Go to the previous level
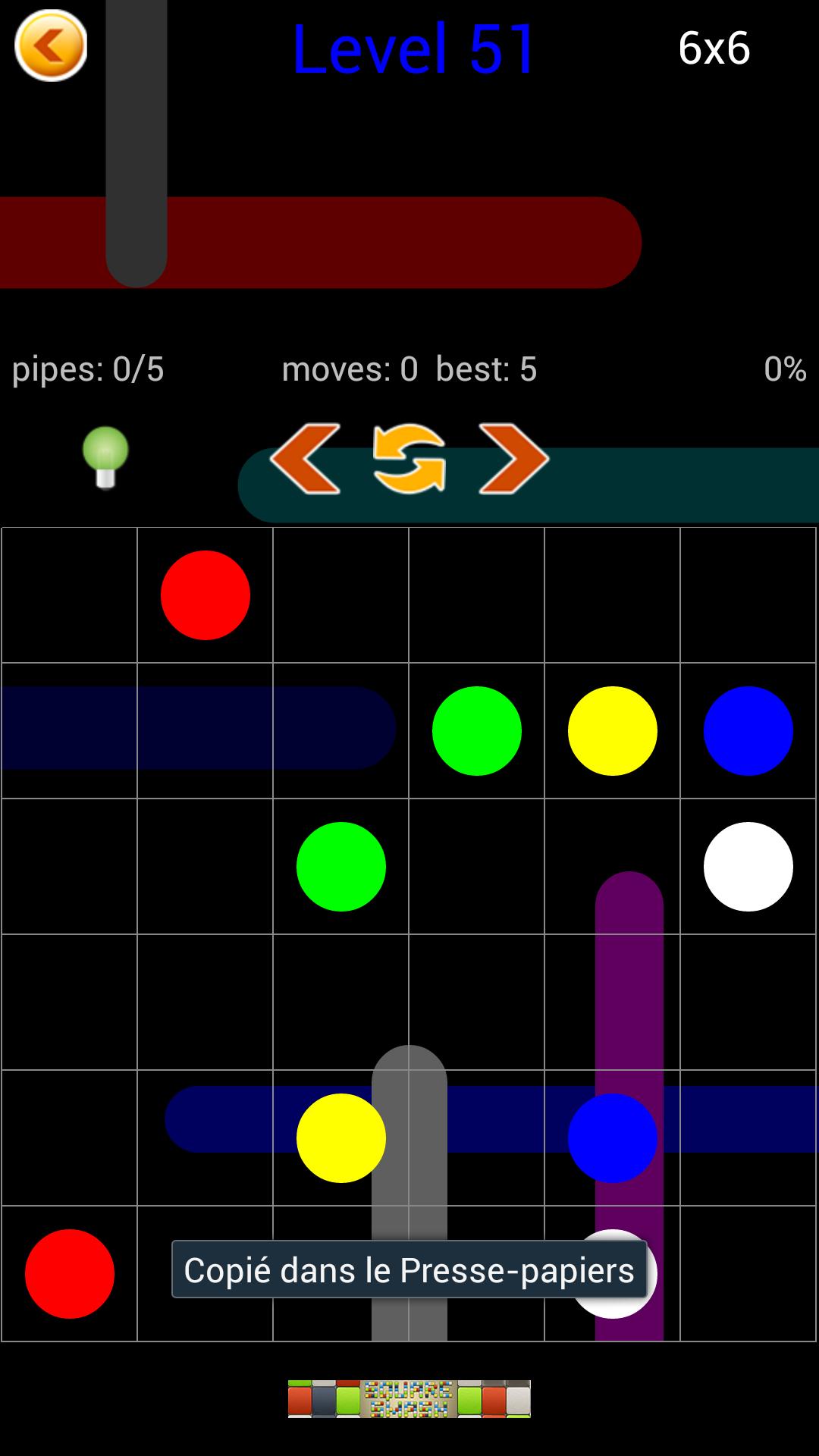The width and height of the screenshot is (819, 1456). click(x=305, y=459)
